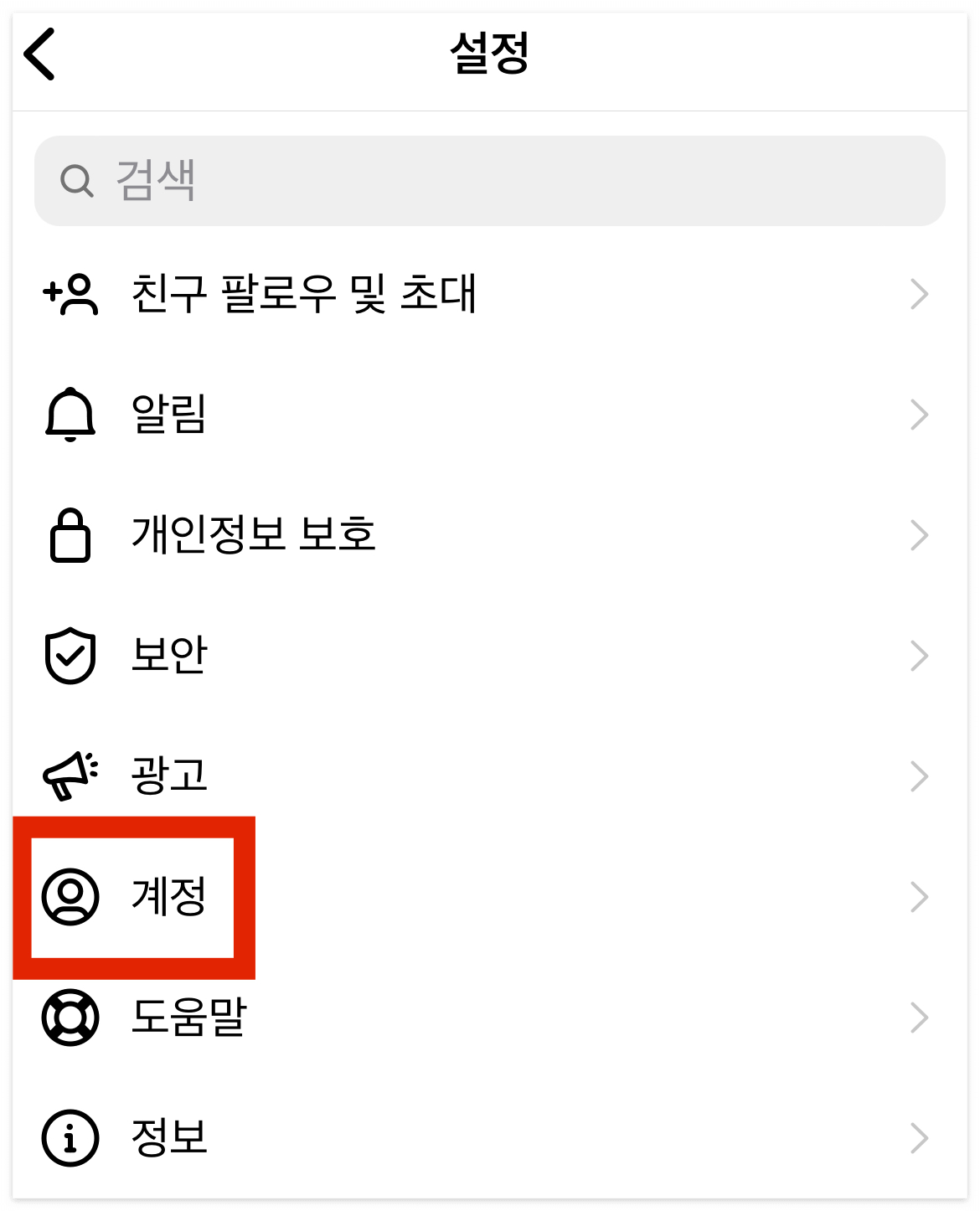Expand the 정보 row chevron
The width and height of the screenshot is (980, 1211).
click(x=920, y=1137)
